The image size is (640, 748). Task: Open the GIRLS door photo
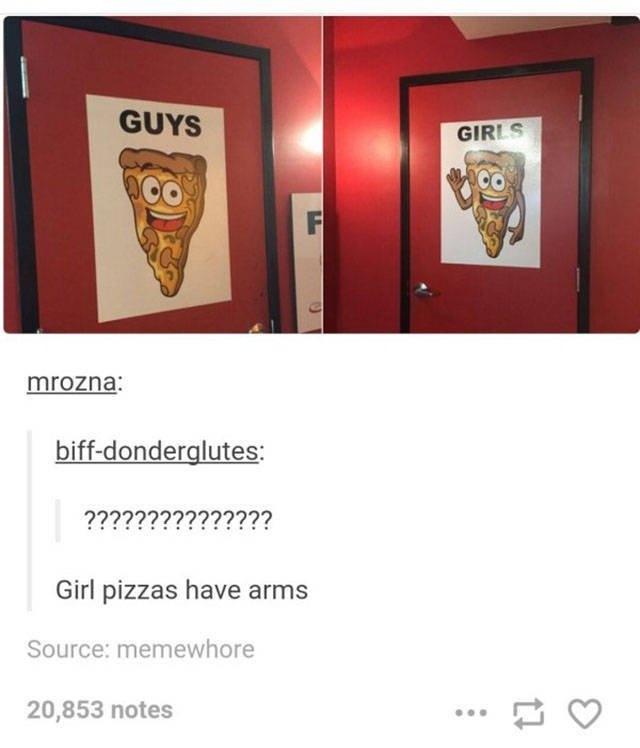pos(482,175)
